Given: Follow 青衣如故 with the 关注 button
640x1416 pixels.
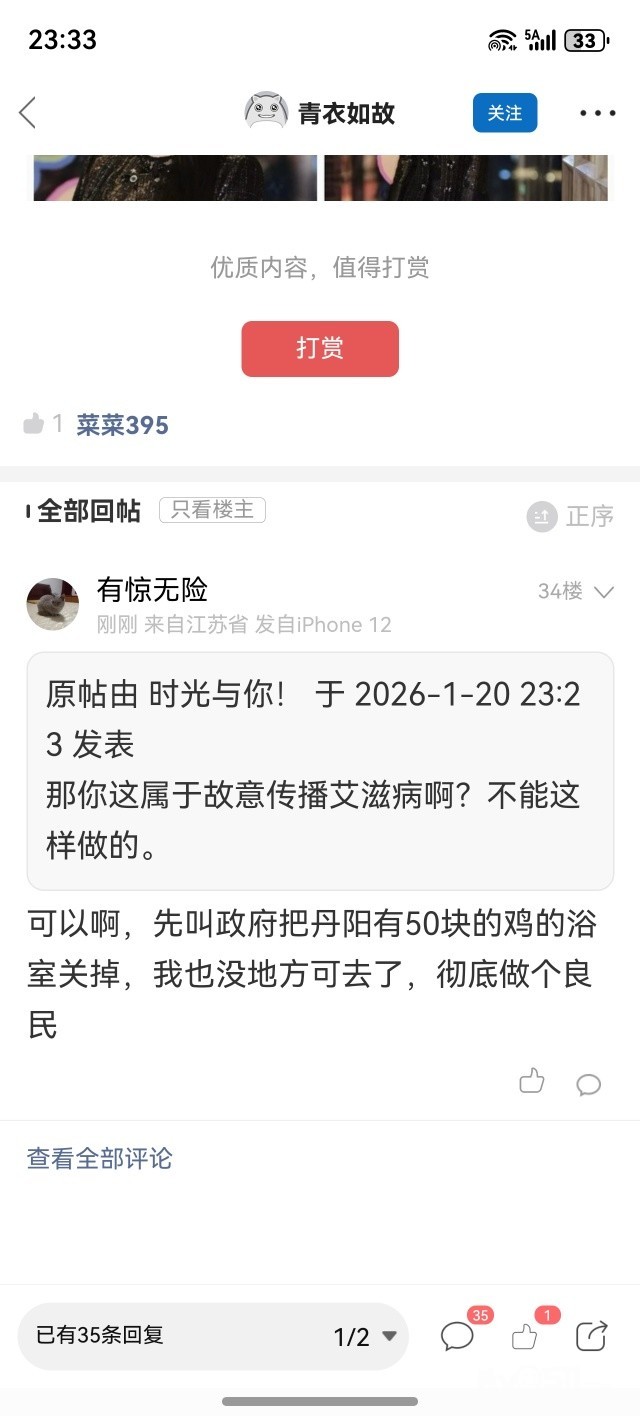Looking at the screenshot, I should point(505,113).
